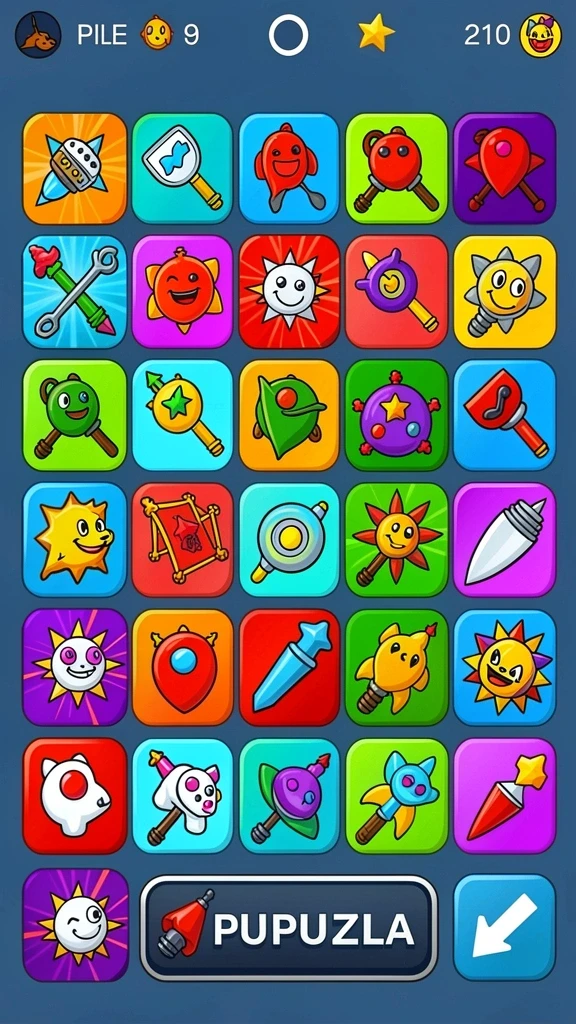Tap the blue diagonal arrow button
The width and height of the screenshot is (576, 1024).
click(x=504, y=927)
